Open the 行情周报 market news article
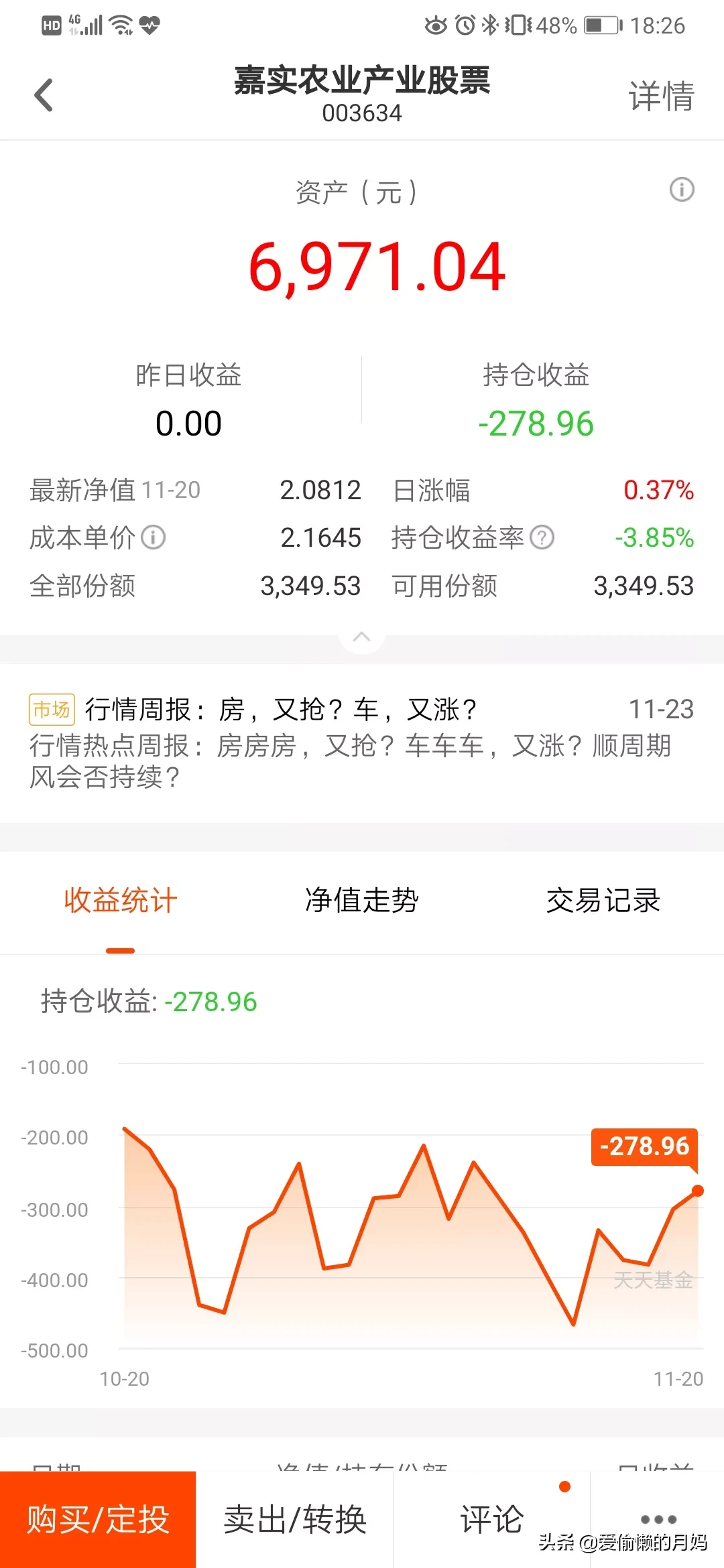724x1568 pixels. click(x=361, y=742)
